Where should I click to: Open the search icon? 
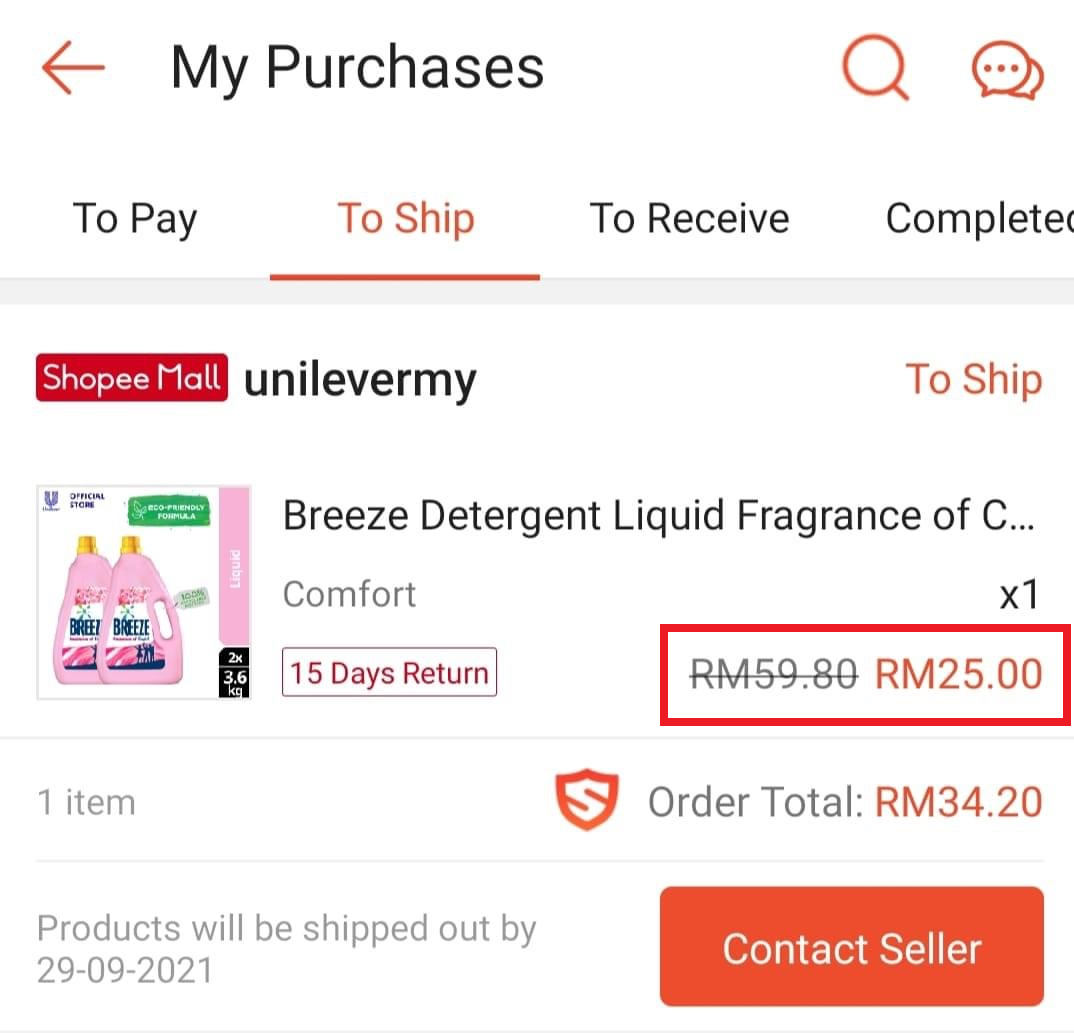(x=875, y=68)
